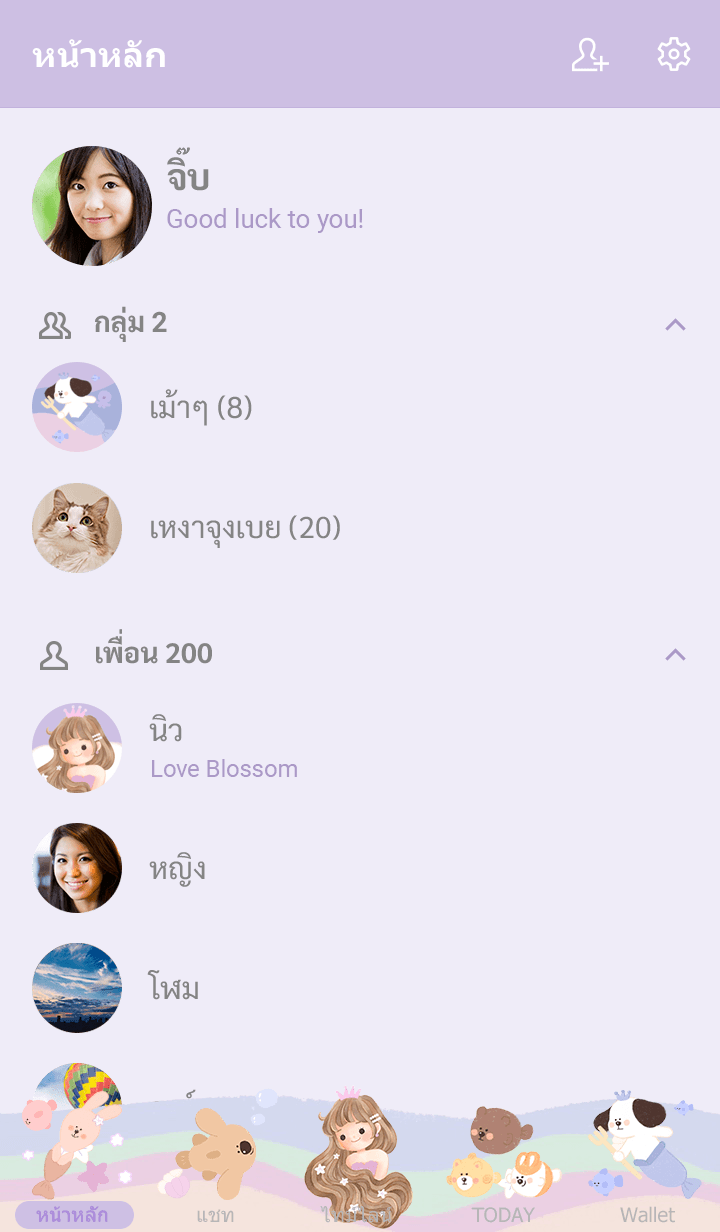The width and height of the screenshot is (720, 1232).
Task: Collapse the เพื่อน 200 friends section
Action: (x=675, y=654)
